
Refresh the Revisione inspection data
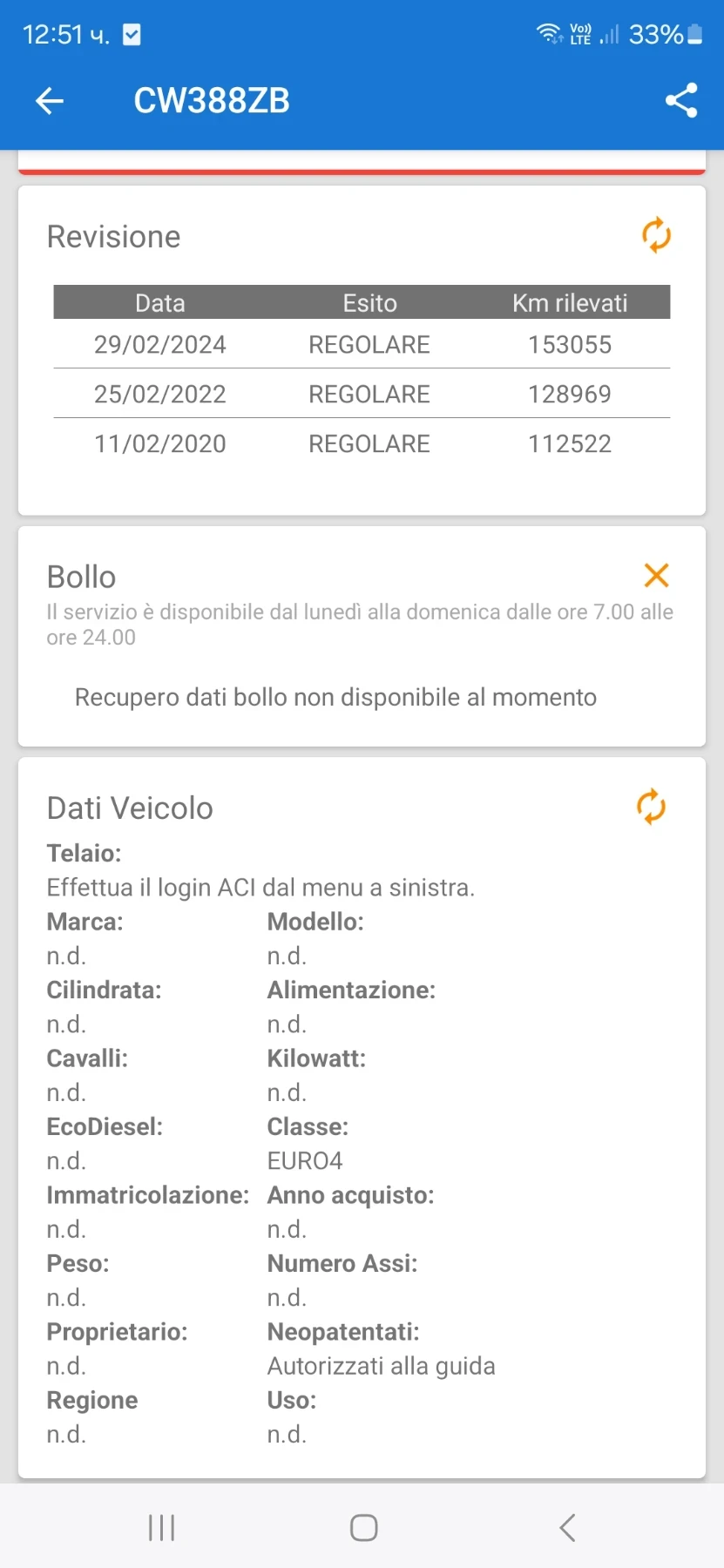click(654, 234)
